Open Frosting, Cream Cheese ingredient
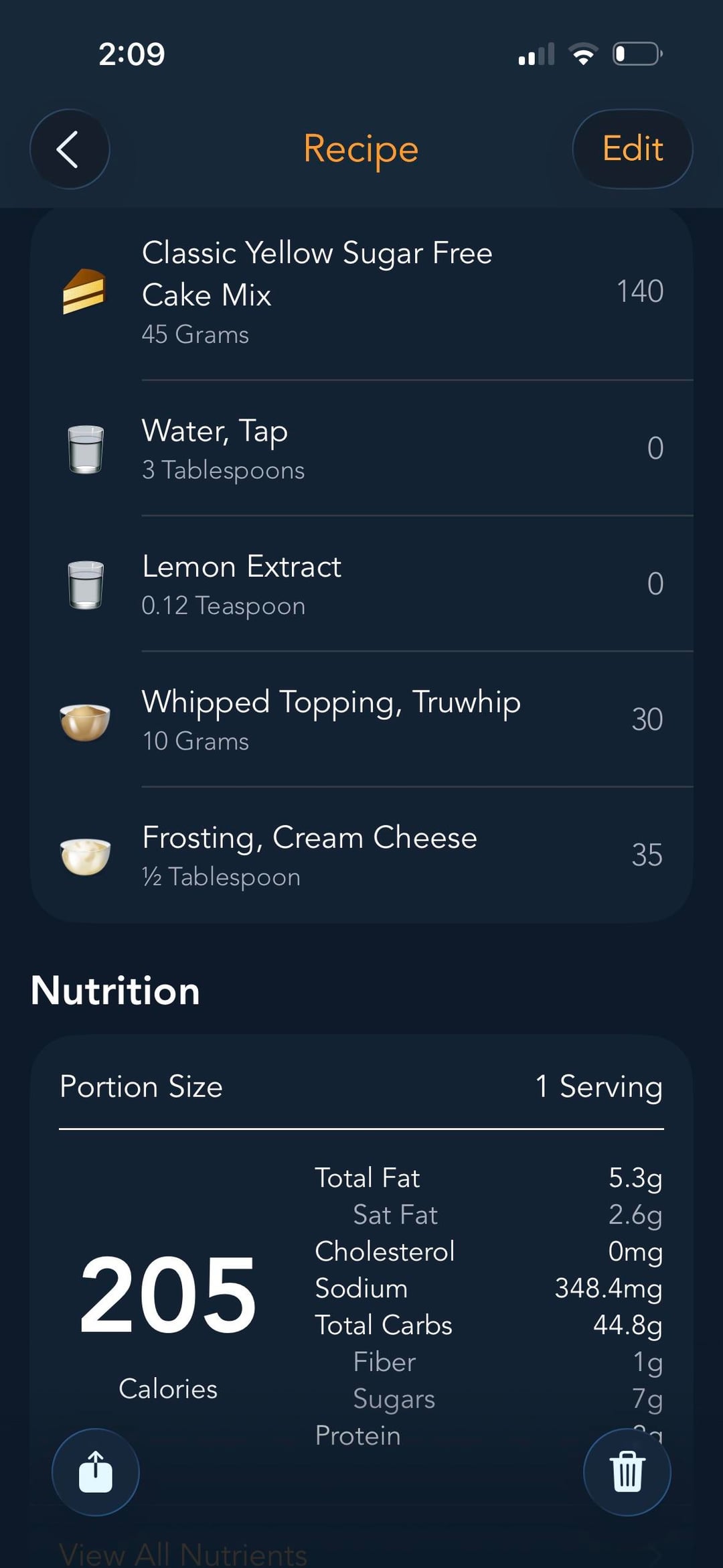Screen dimensions: 723x1568 361,855
